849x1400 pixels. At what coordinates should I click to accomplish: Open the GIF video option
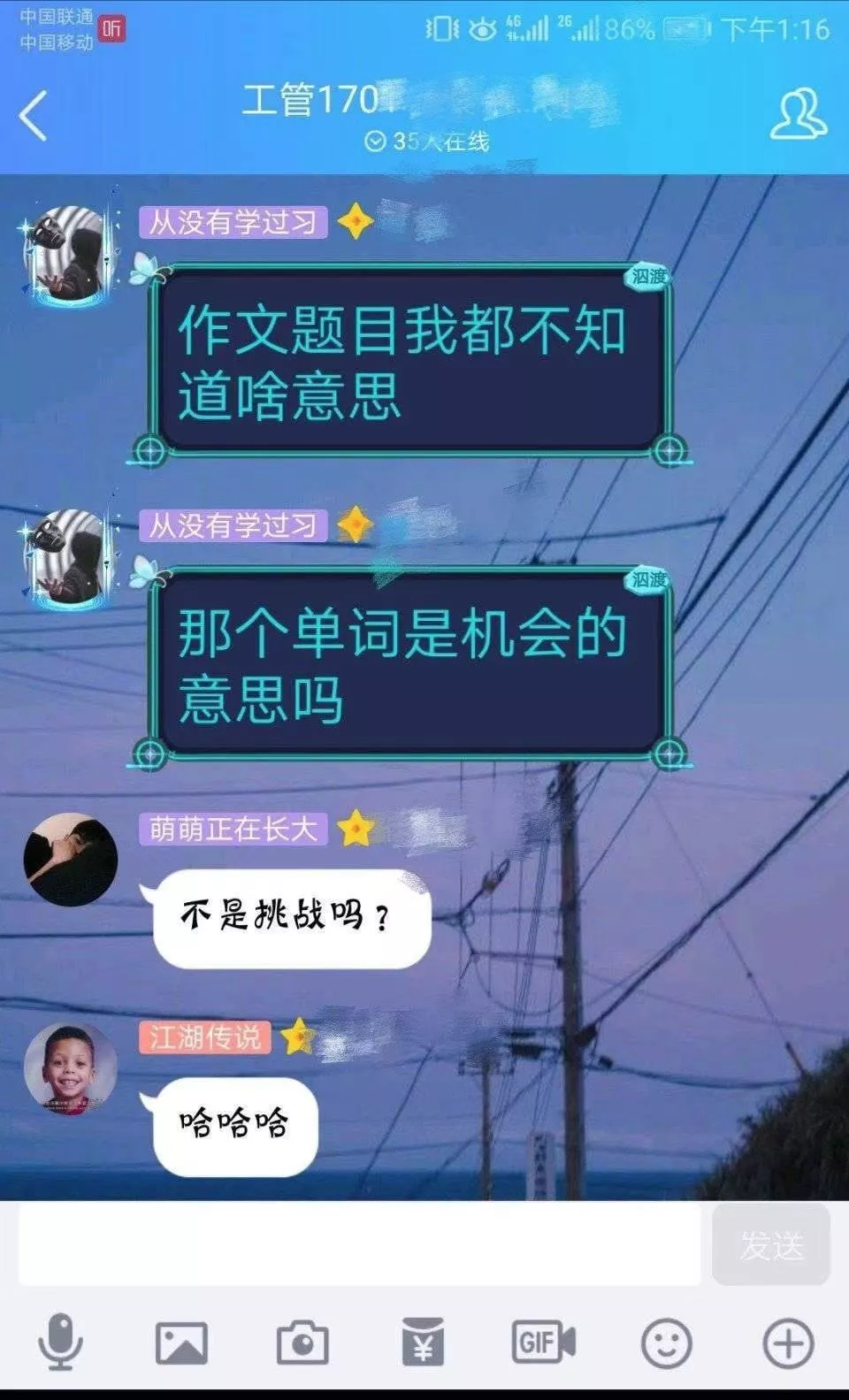pos(544,1342)
